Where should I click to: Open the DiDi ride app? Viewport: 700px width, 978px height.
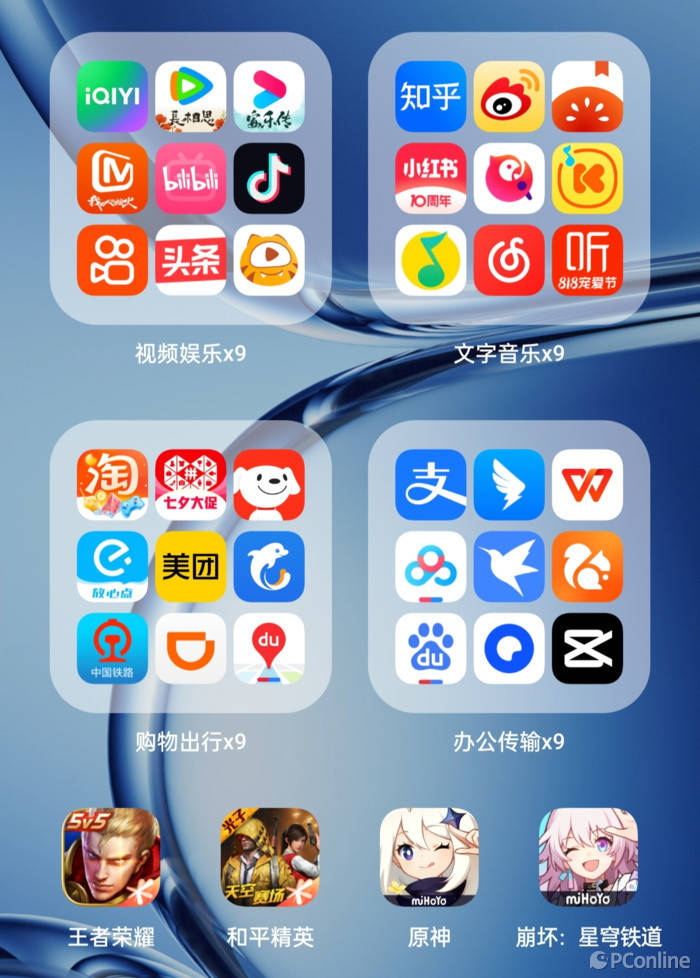190,648
